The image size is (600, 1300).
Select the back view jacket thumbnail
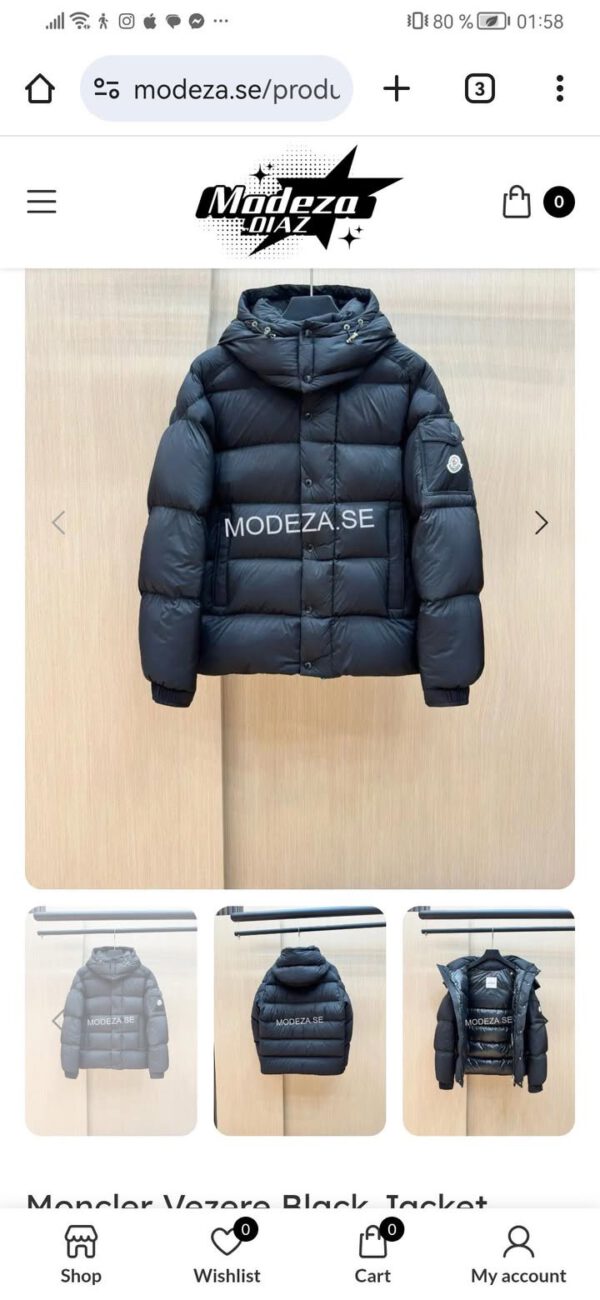(300, 1020)
